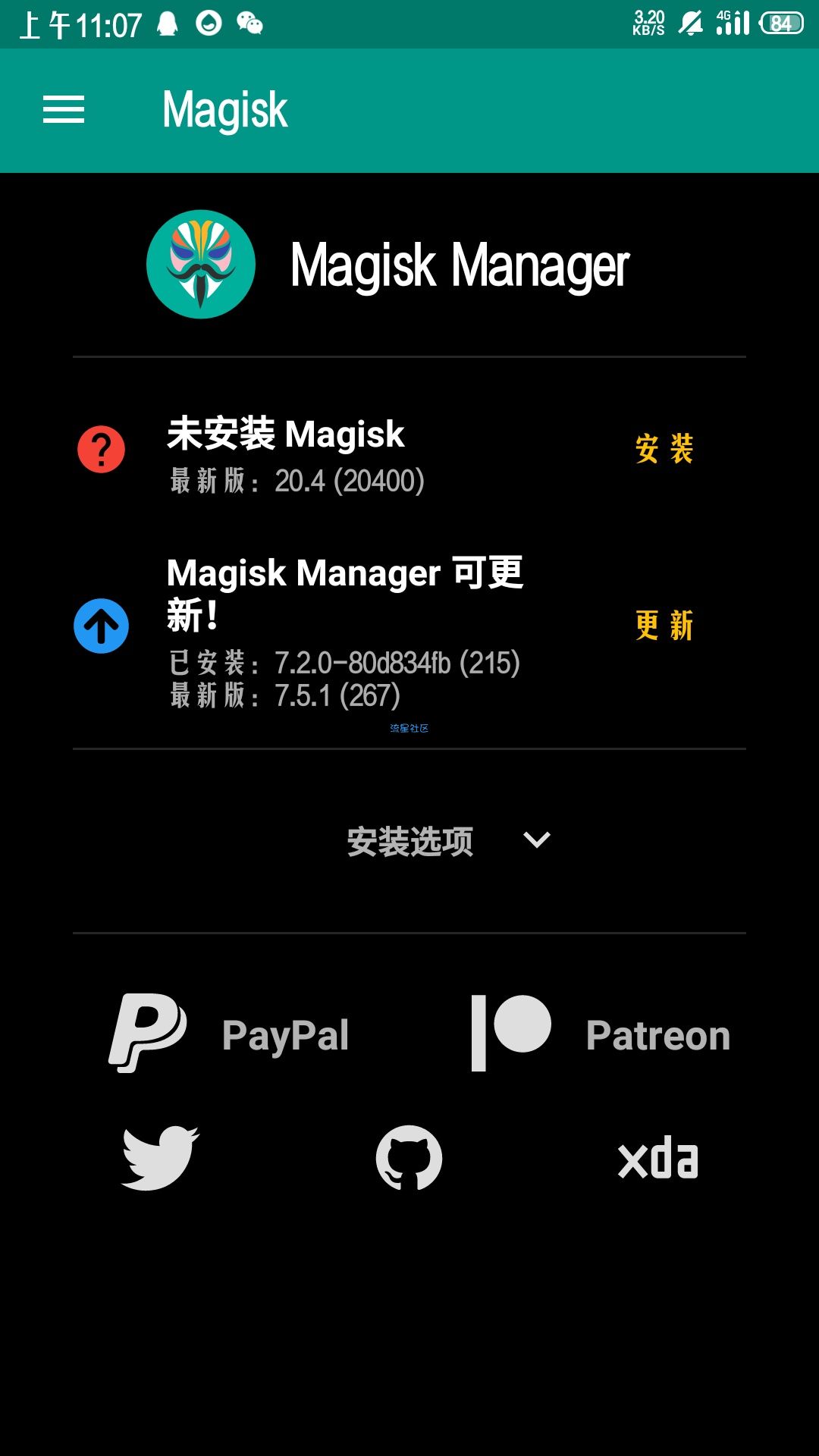The image size is (819, 1456).
Task: Open the PayPal donation link
Action: [x=229, y=1034]
